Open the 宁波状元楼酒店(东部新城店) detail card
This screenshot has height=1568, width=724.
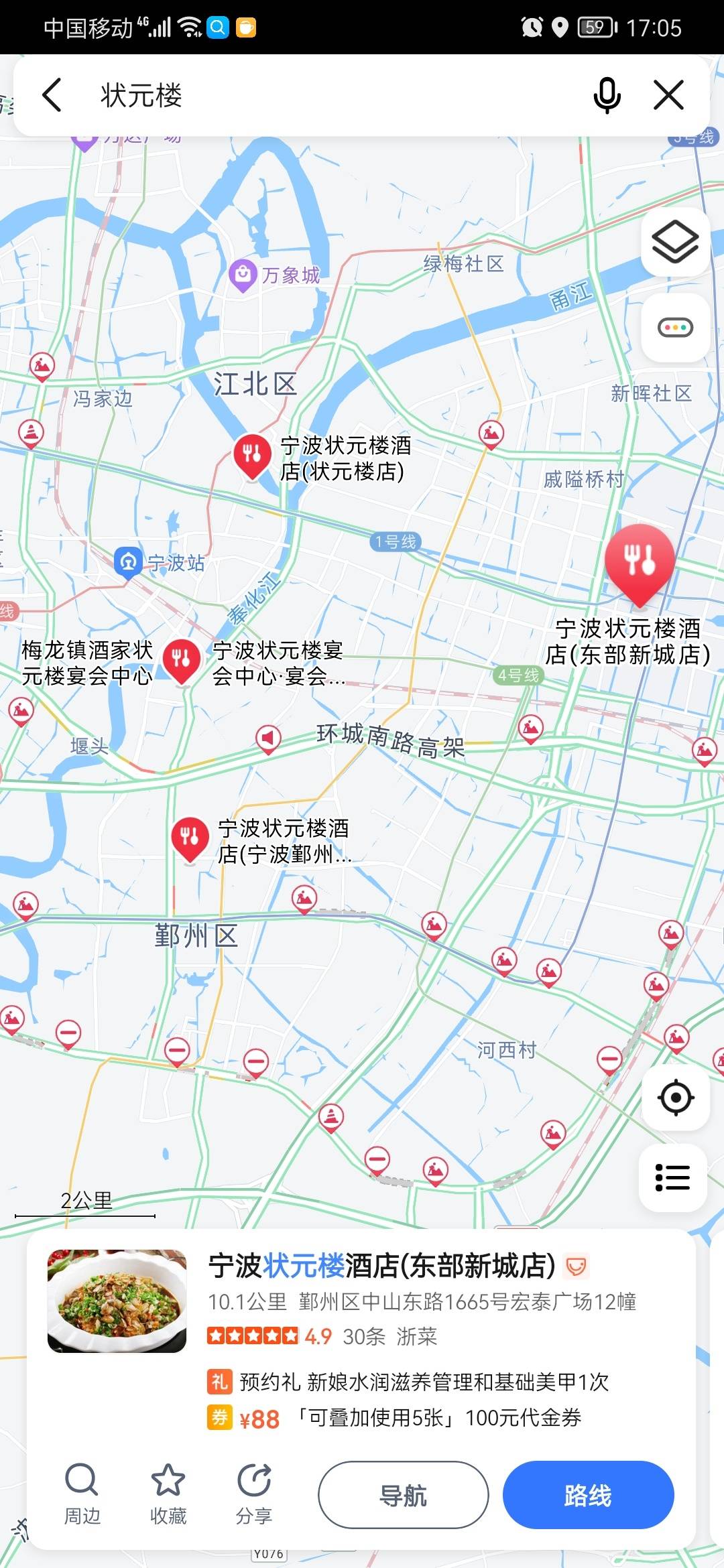click(382, 1266)
